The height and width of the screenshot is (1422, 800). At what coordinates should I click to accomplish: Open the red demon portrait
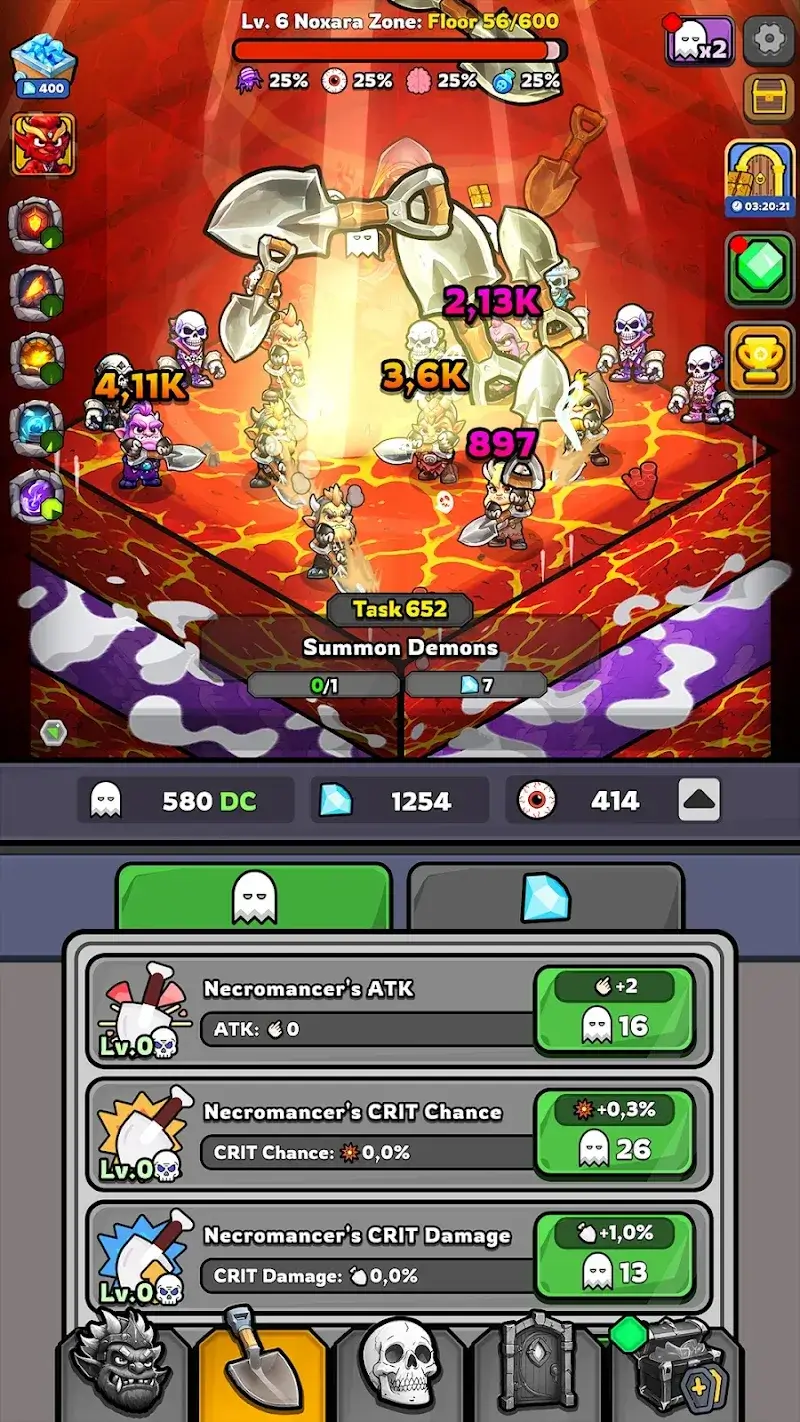43,146
